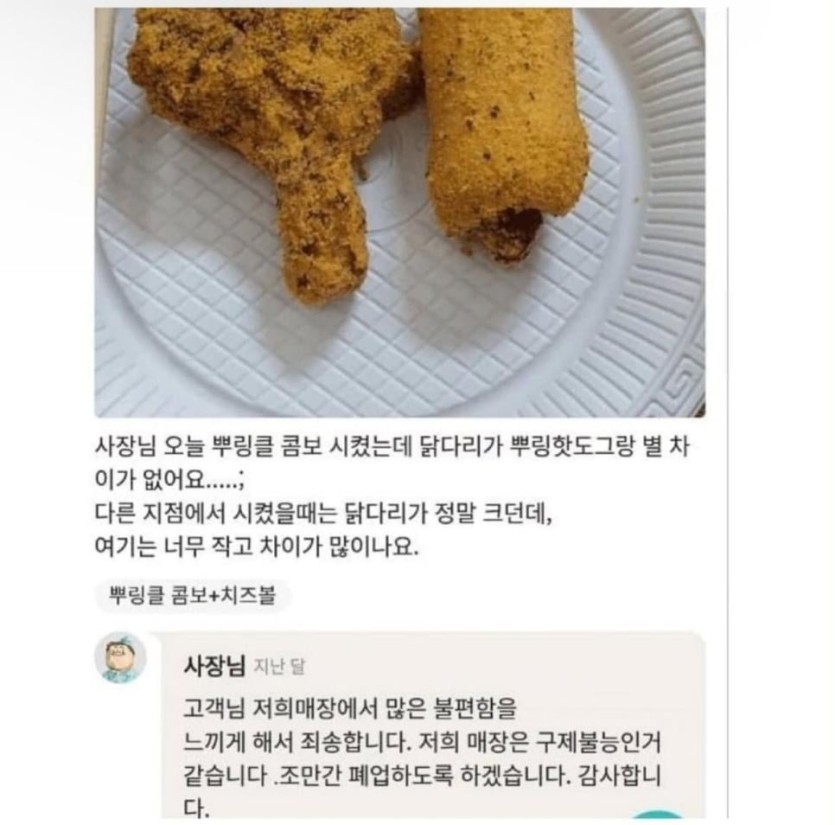Open the review photo of the chicken
The height and width of the screenshot is (825, 835).
pos(400,210)
